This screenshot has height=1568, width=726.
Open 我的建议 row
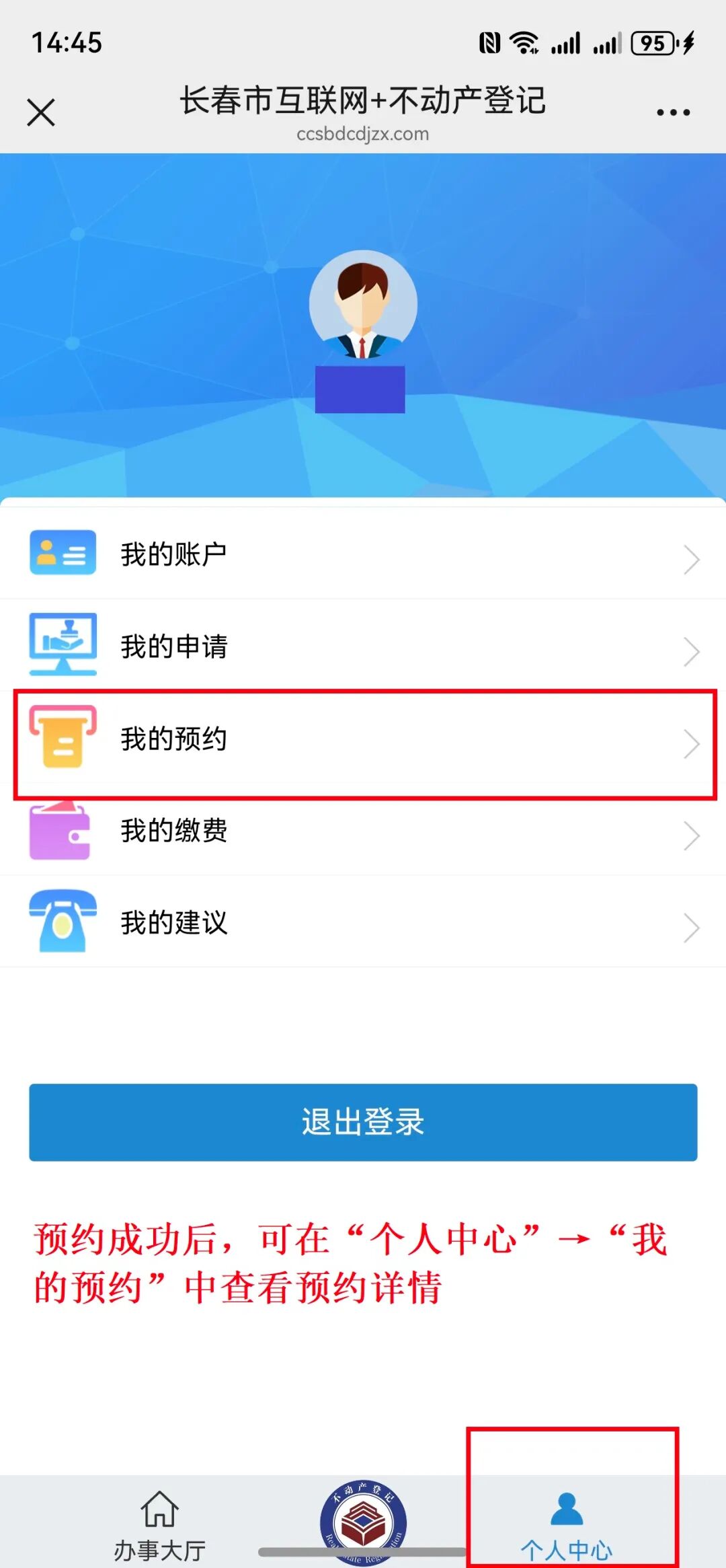363,922
